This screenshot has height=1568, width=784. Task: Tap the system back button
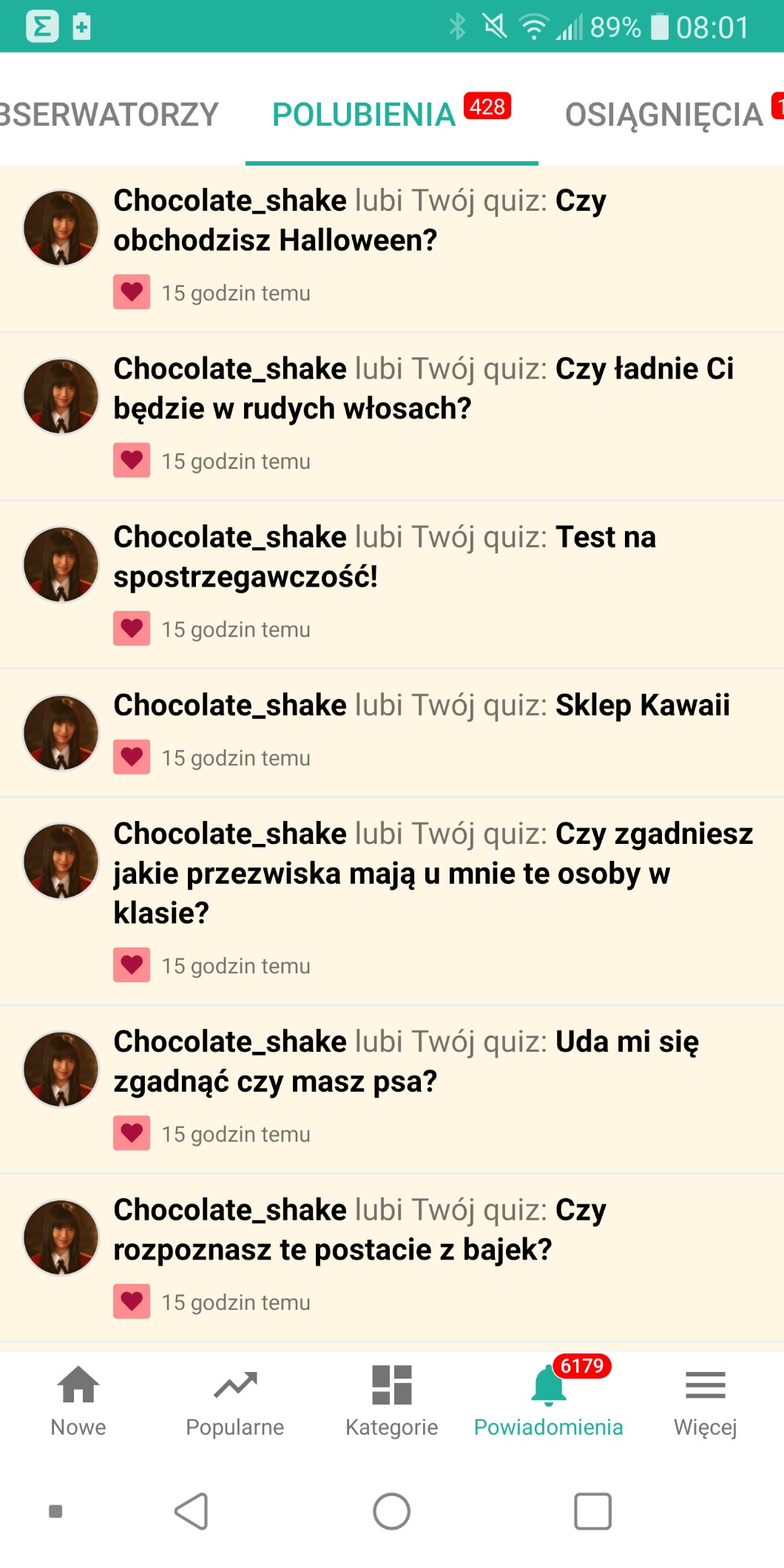[x=192, y=1510]
